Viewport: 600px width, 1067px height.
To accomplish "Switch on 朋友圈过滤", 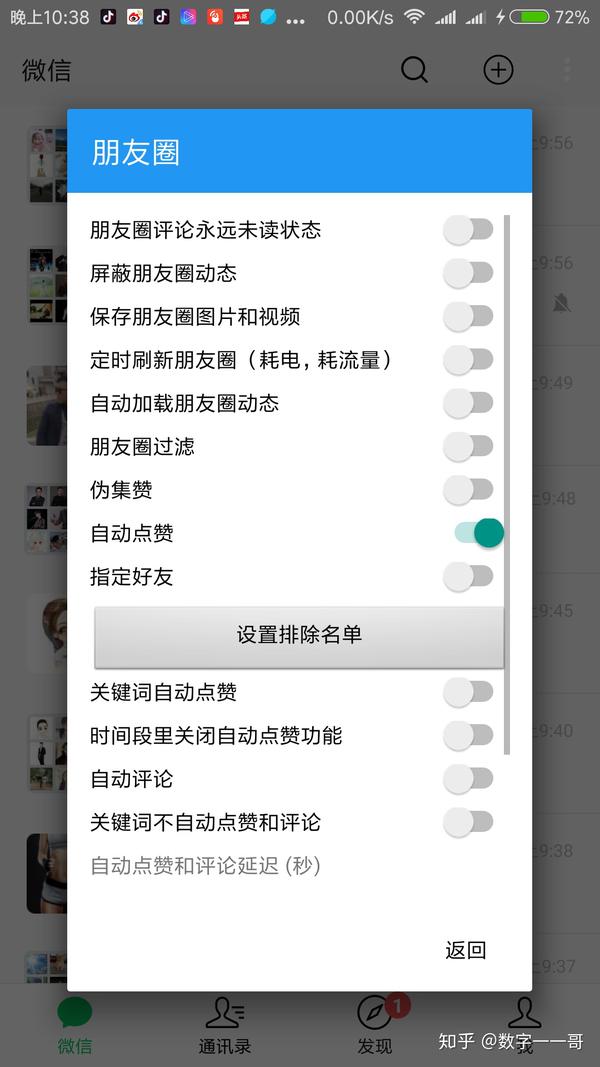I will pyautogui.click(x=468, y=446).
